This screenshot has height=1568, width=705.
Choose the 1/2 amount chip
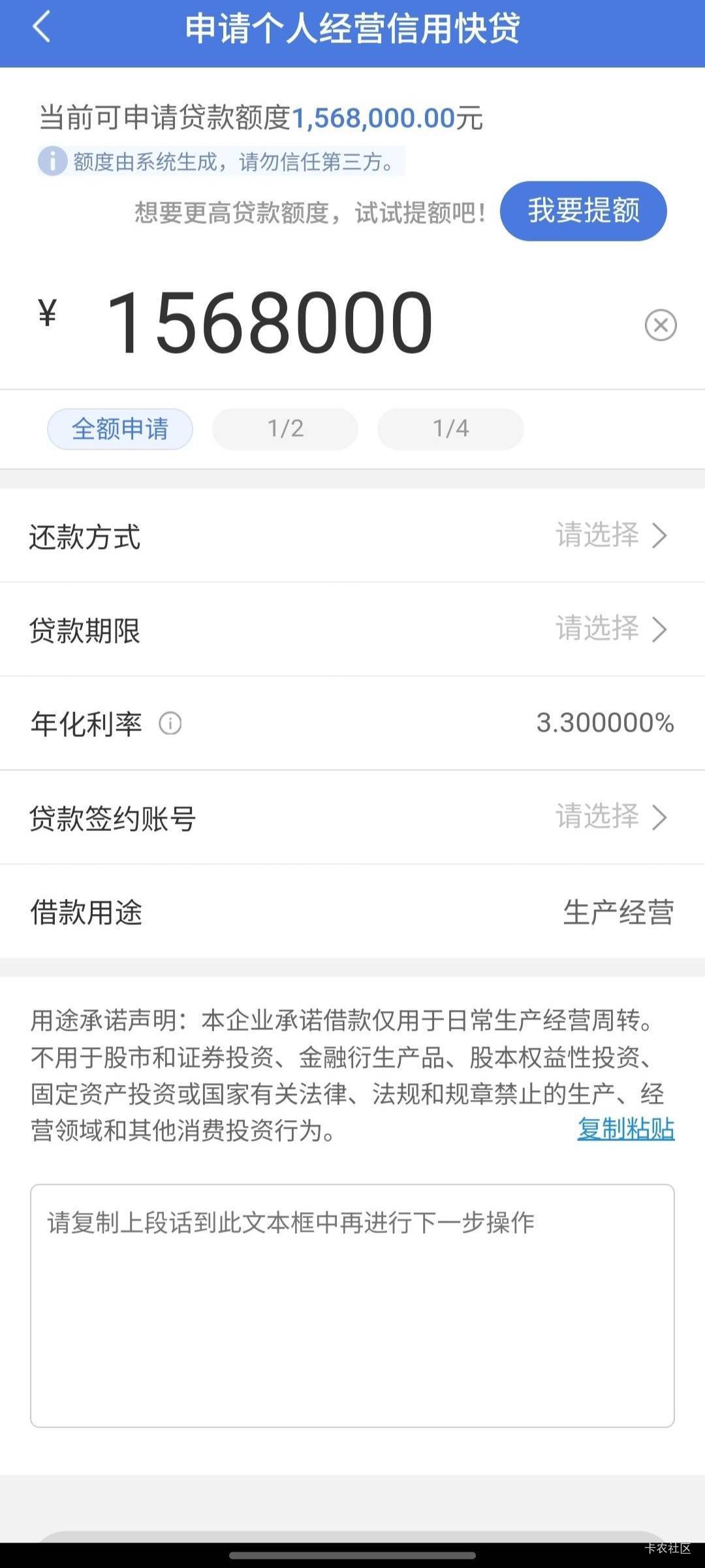point(285,429)
